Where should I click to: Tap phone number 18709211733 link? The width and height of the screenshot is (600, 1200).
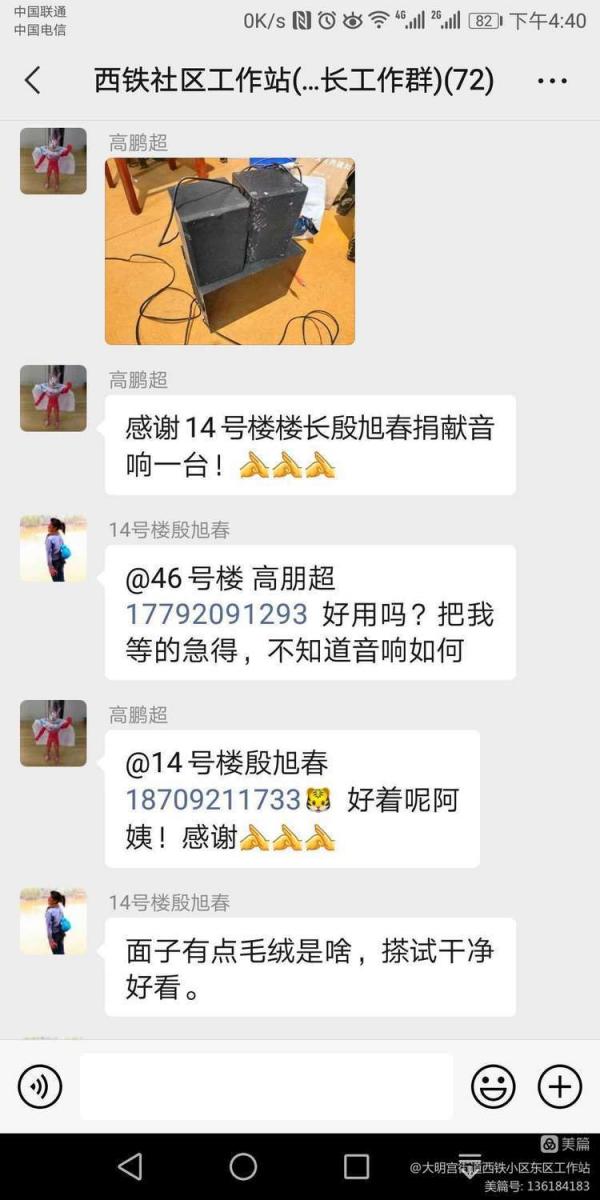click(x=213, y=800)
